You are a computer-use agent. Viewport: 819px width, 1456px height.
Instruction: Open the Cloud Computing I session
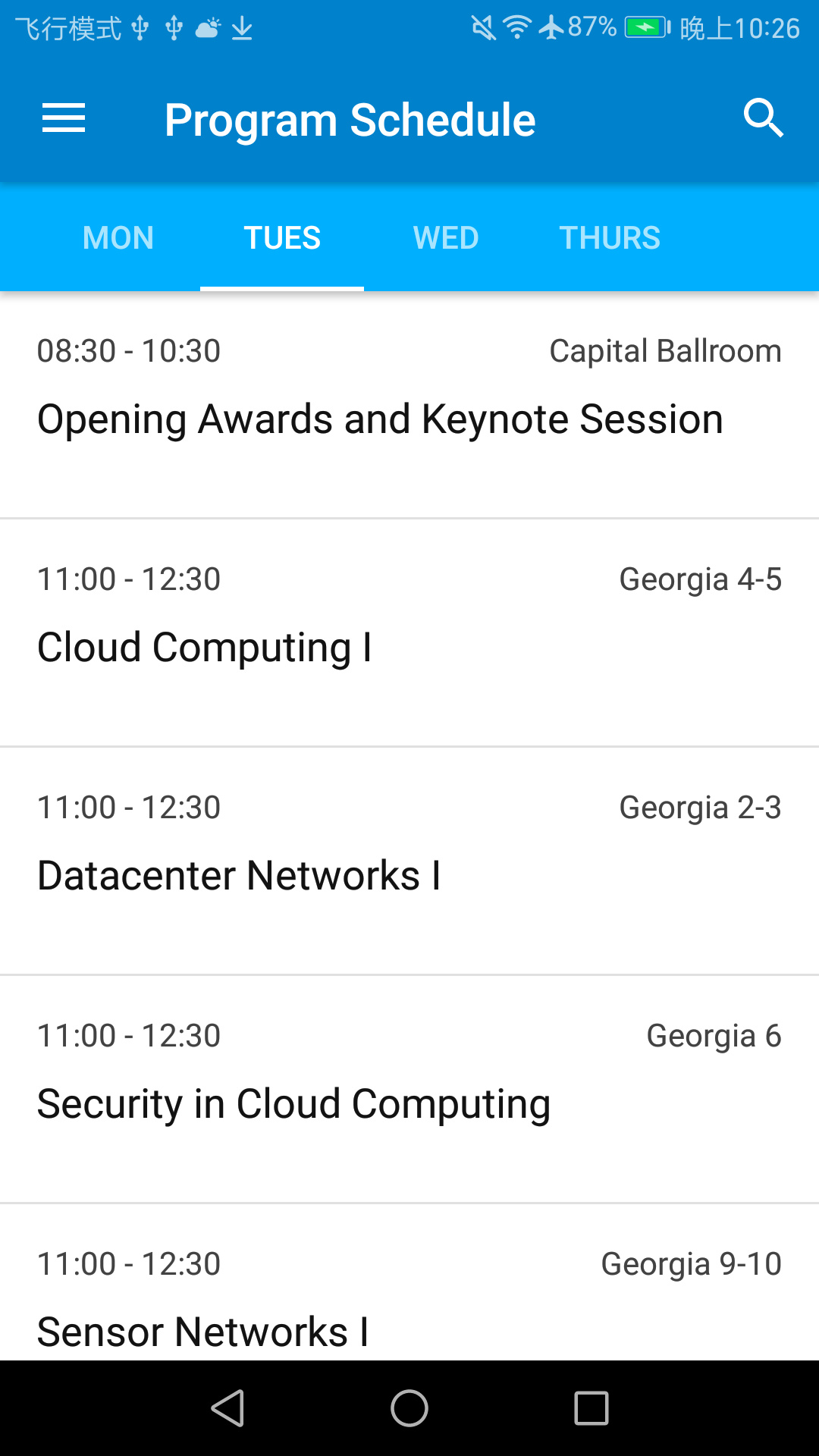[409, 633]
